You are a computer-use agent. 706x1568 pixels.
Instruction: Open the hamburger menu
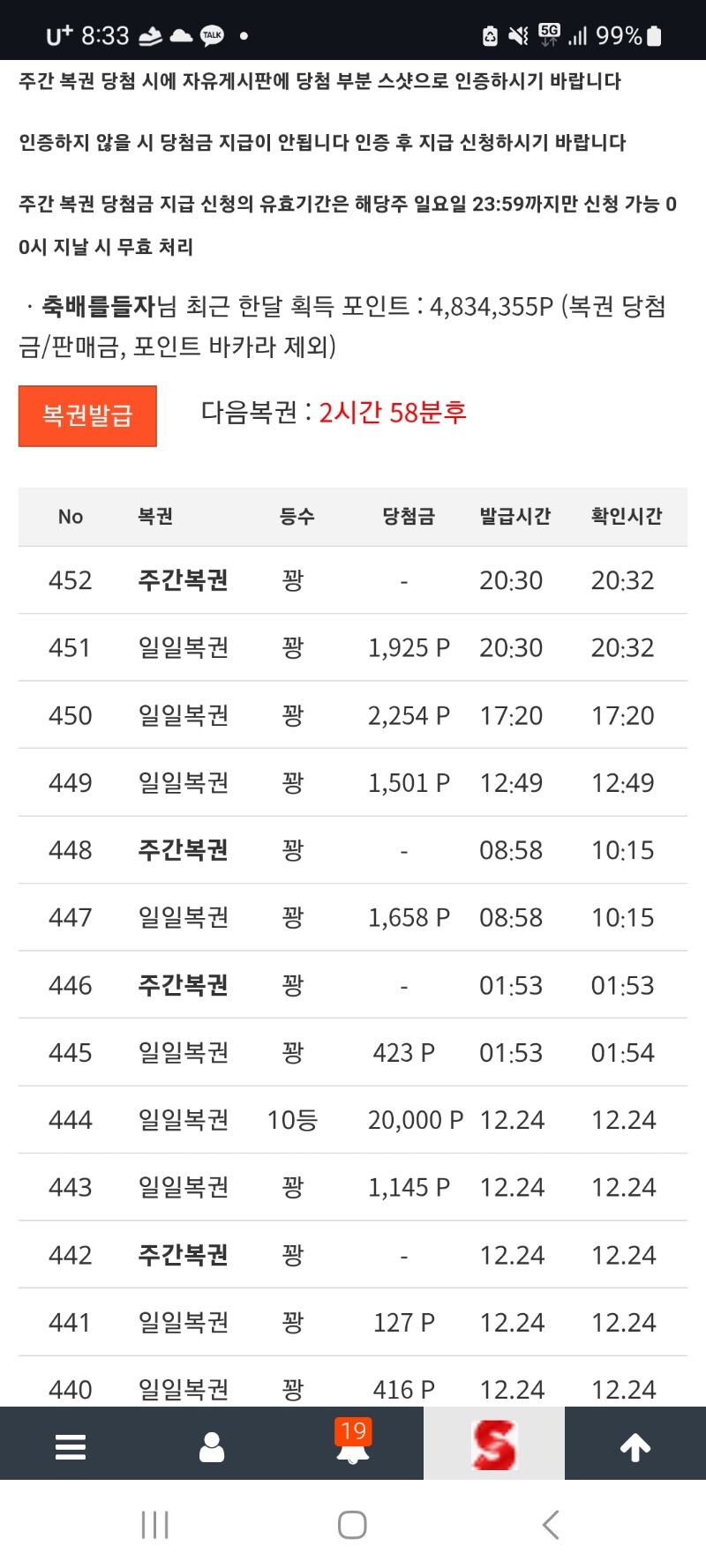coord(71,1446)
